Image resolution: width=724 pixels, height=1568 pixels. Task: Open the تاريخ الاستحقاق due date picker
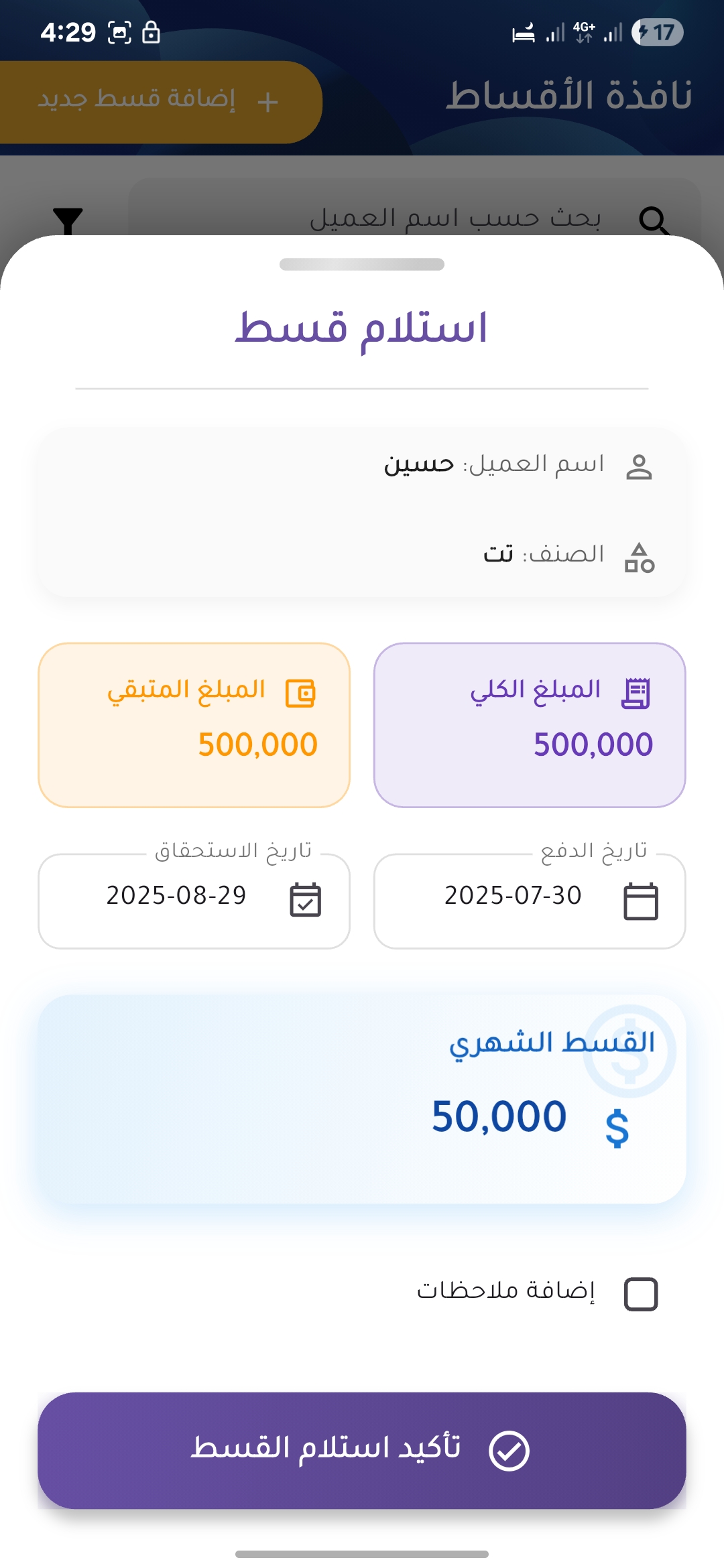pos(194,900)
